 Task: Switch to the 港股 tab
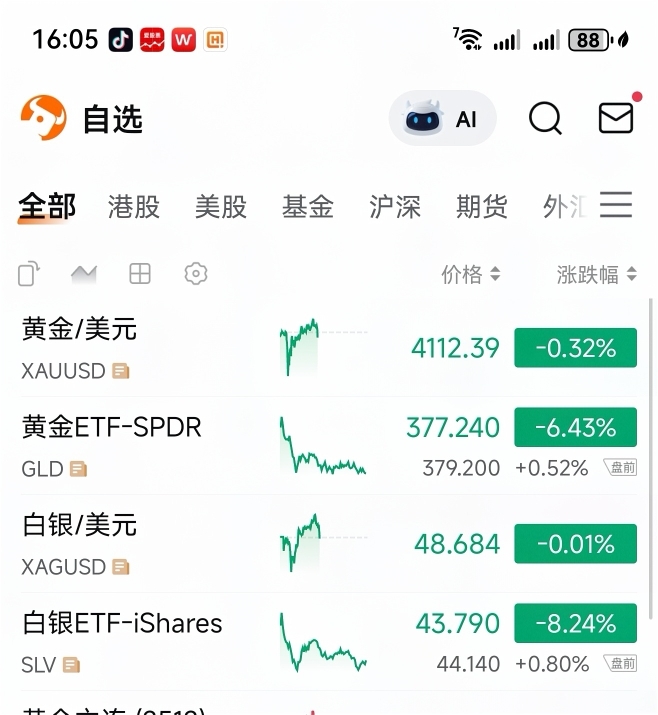click(x=134, y=207)
